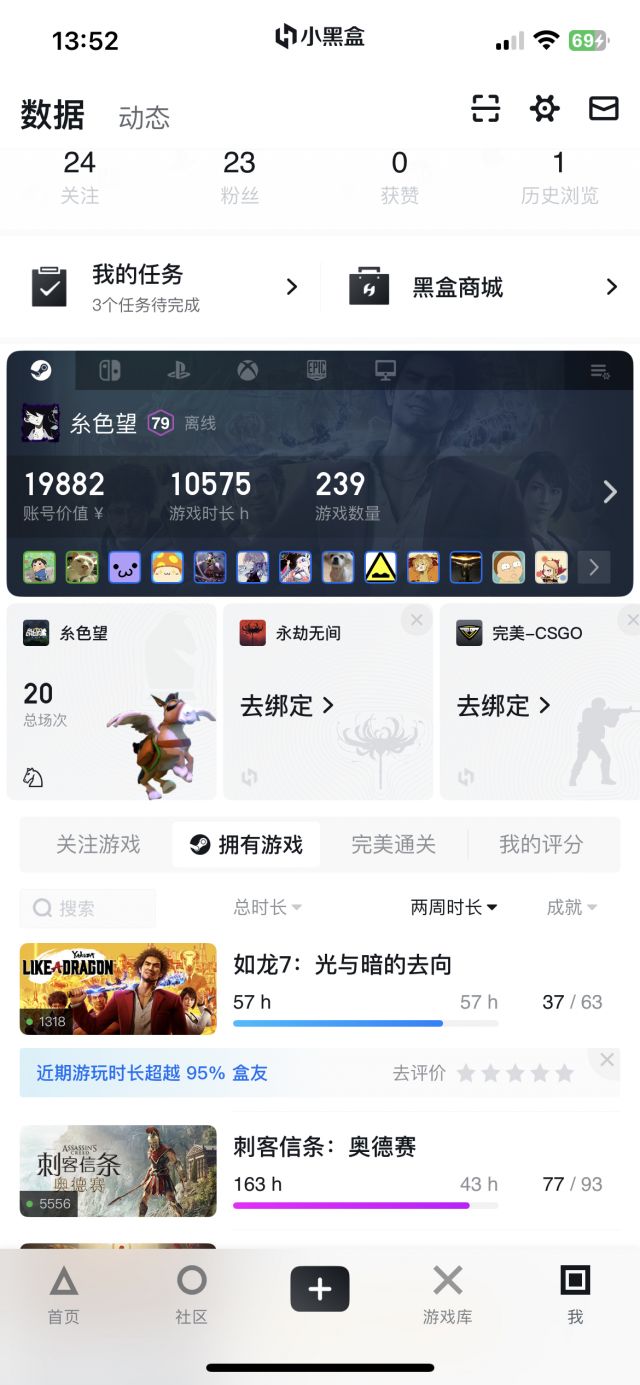Screen dimensions: 640x1385
Task: Open the settings gear icon
Action: point(544,108)
